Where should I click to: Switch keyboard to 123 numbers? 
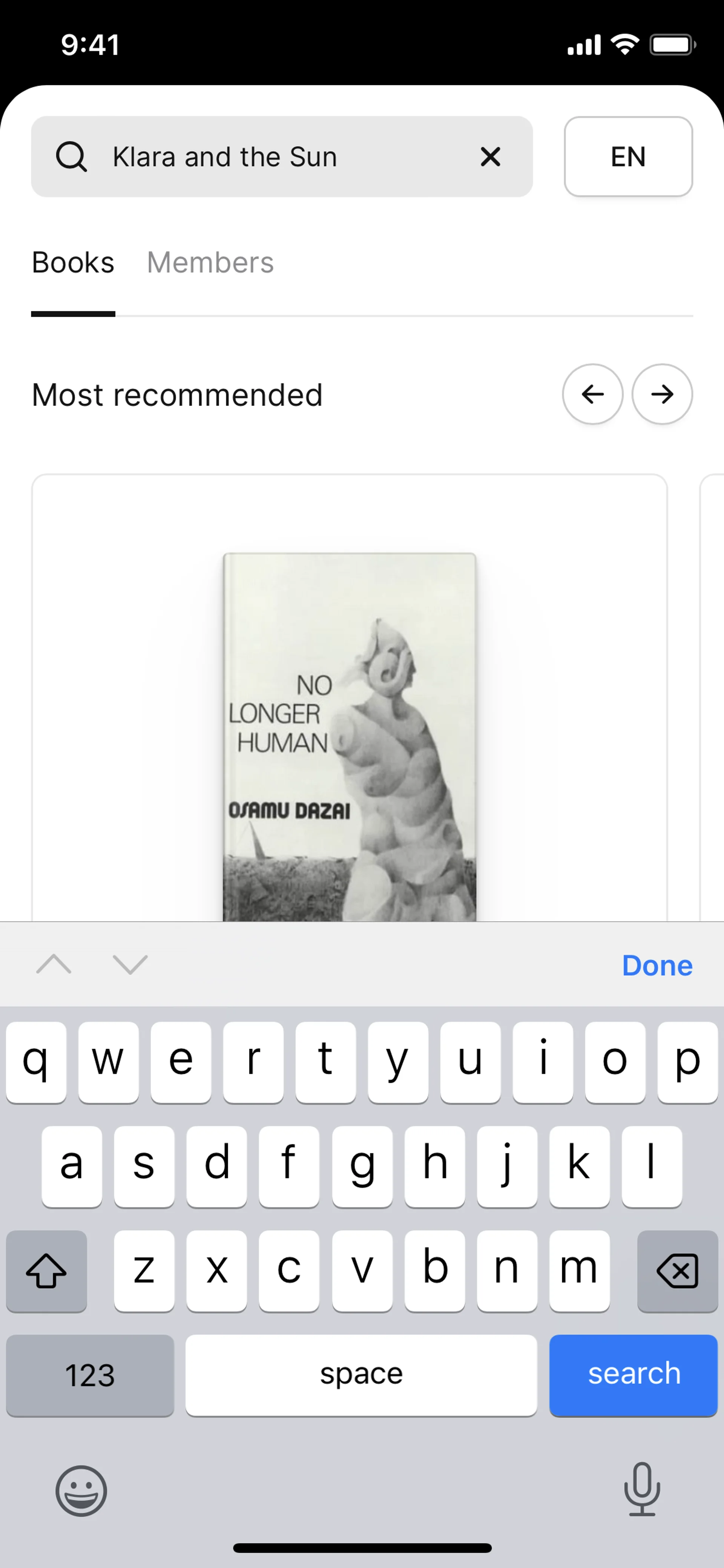[x=90, y=1375]
